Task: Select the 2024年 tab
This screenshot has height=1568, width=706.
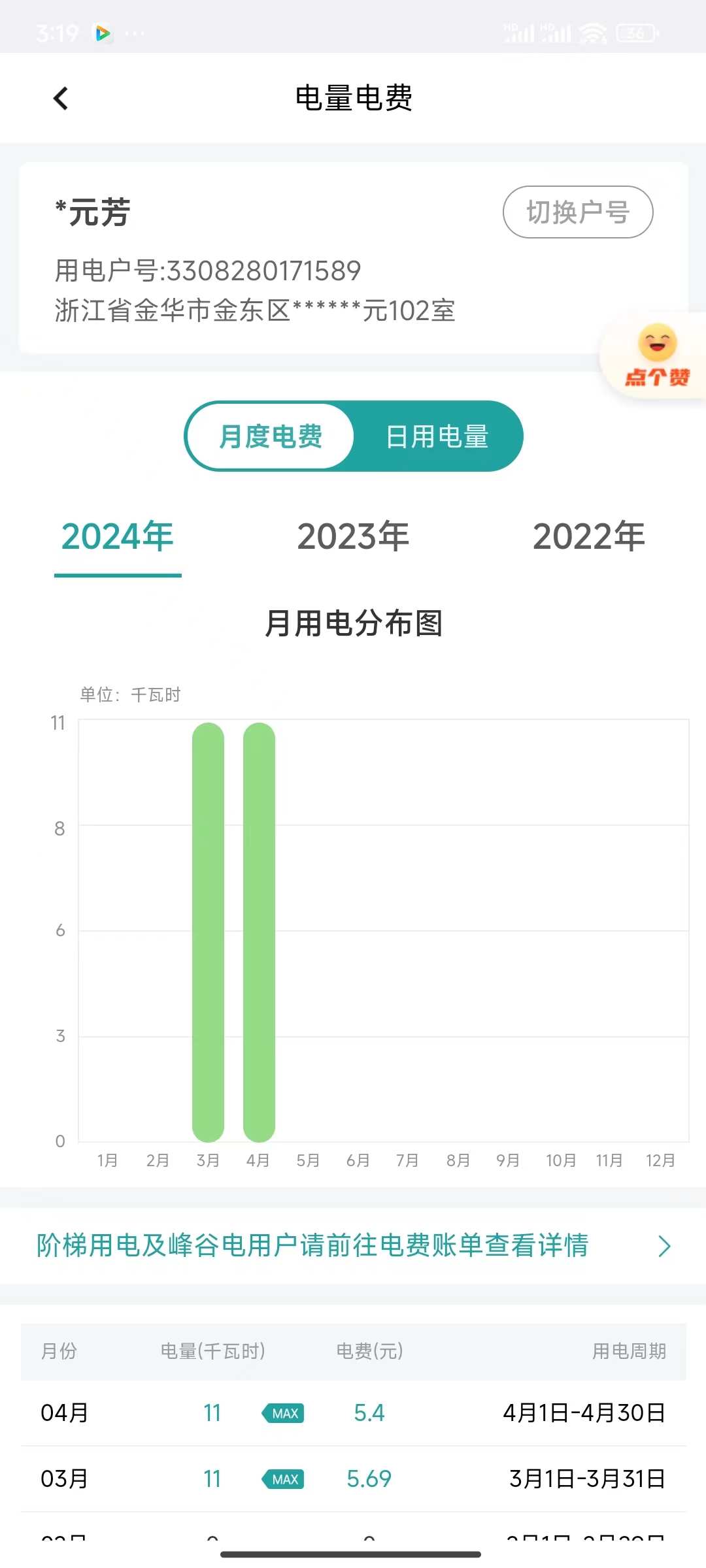Action: (x=118, y=537)
